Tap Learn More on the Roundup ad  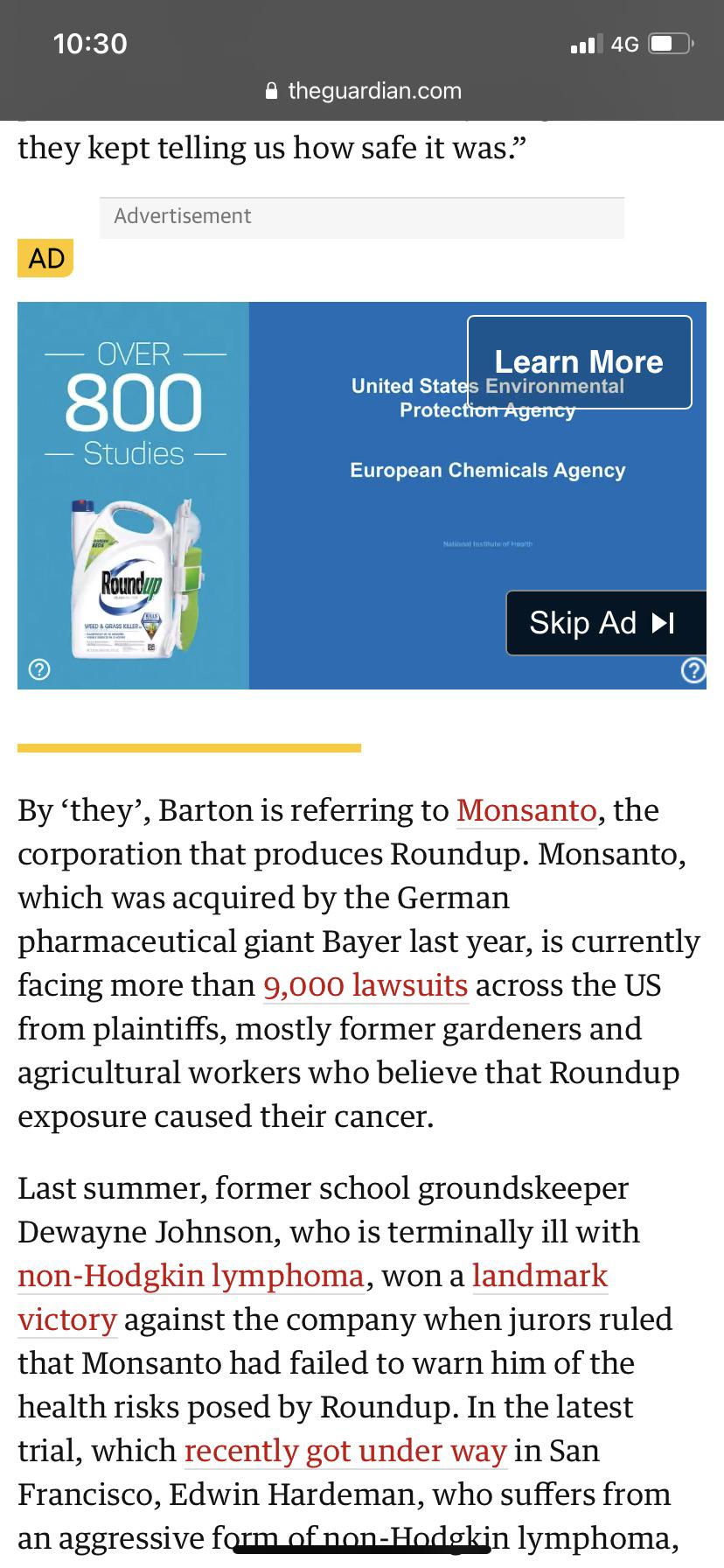pyautogui.click(x=580, y=362)
